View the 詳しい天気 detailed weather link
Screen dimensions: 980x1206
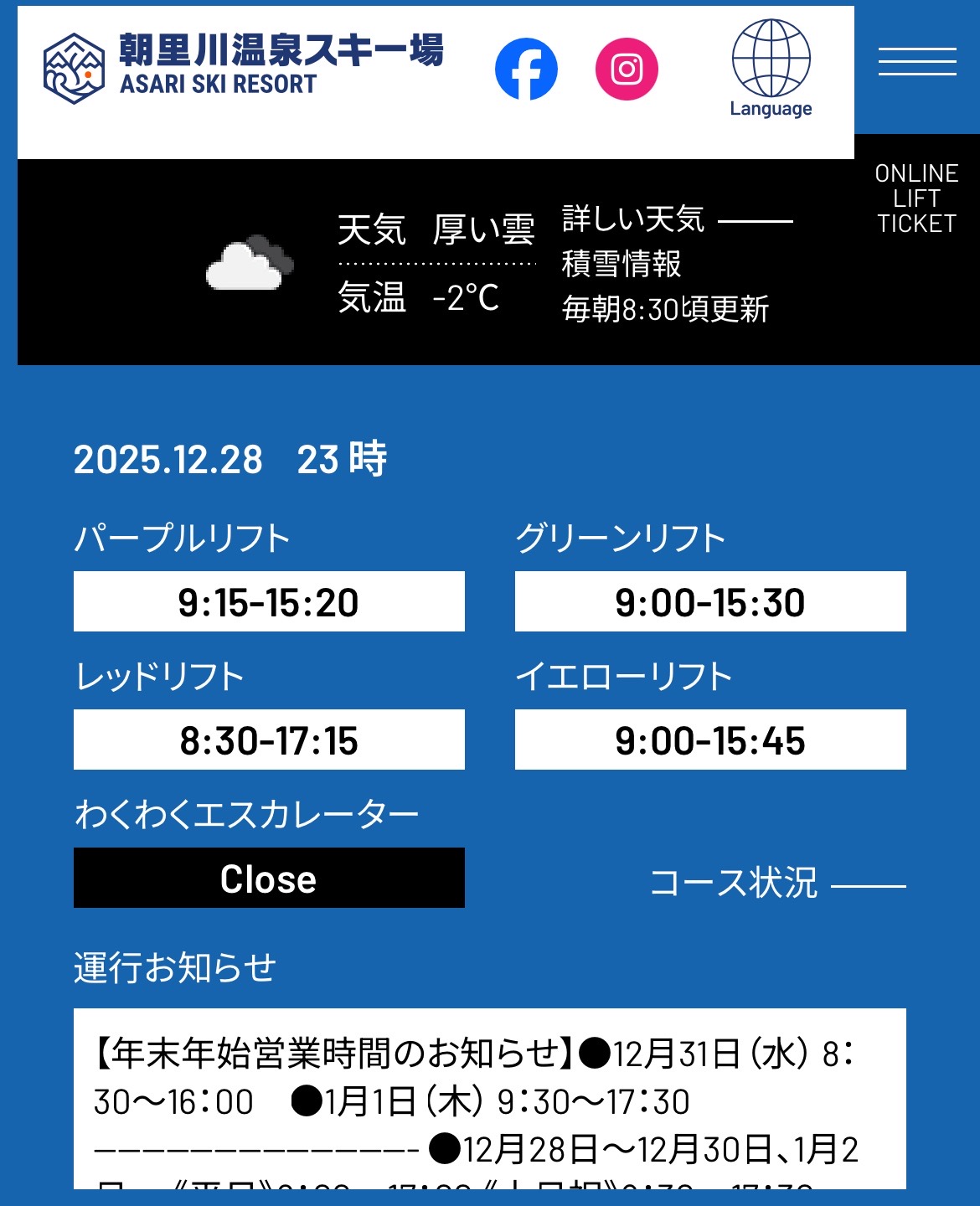[x=677, y=219]
